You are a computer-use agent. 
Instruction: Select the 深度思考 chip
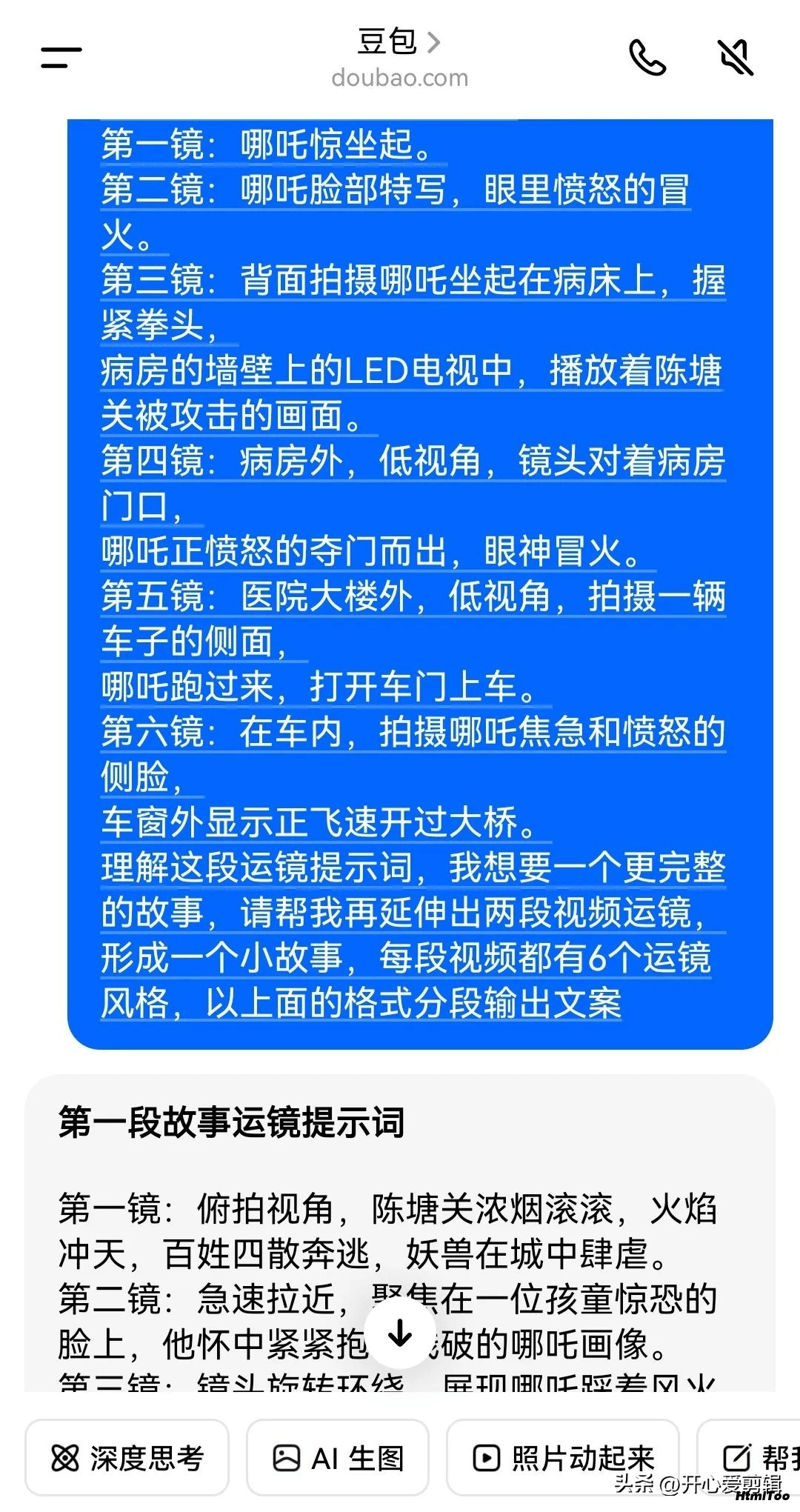pyautogui.click(x=127, y=1458)
